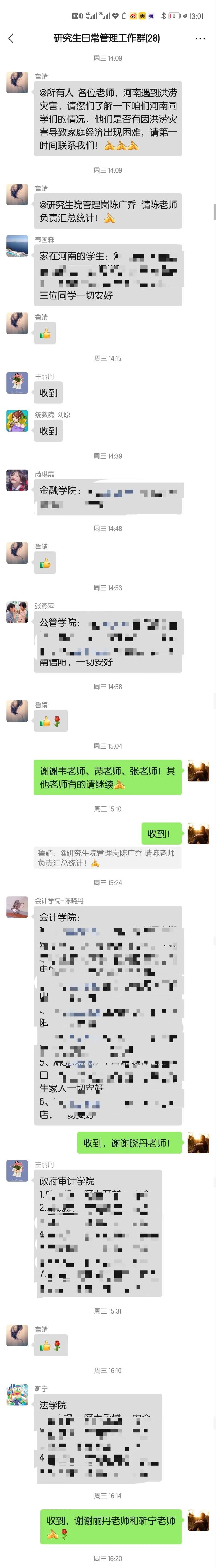Open the quoted 鲁婧 message under 收到!
This screenshot has width=216, height=1568.
tap(107, 858)
